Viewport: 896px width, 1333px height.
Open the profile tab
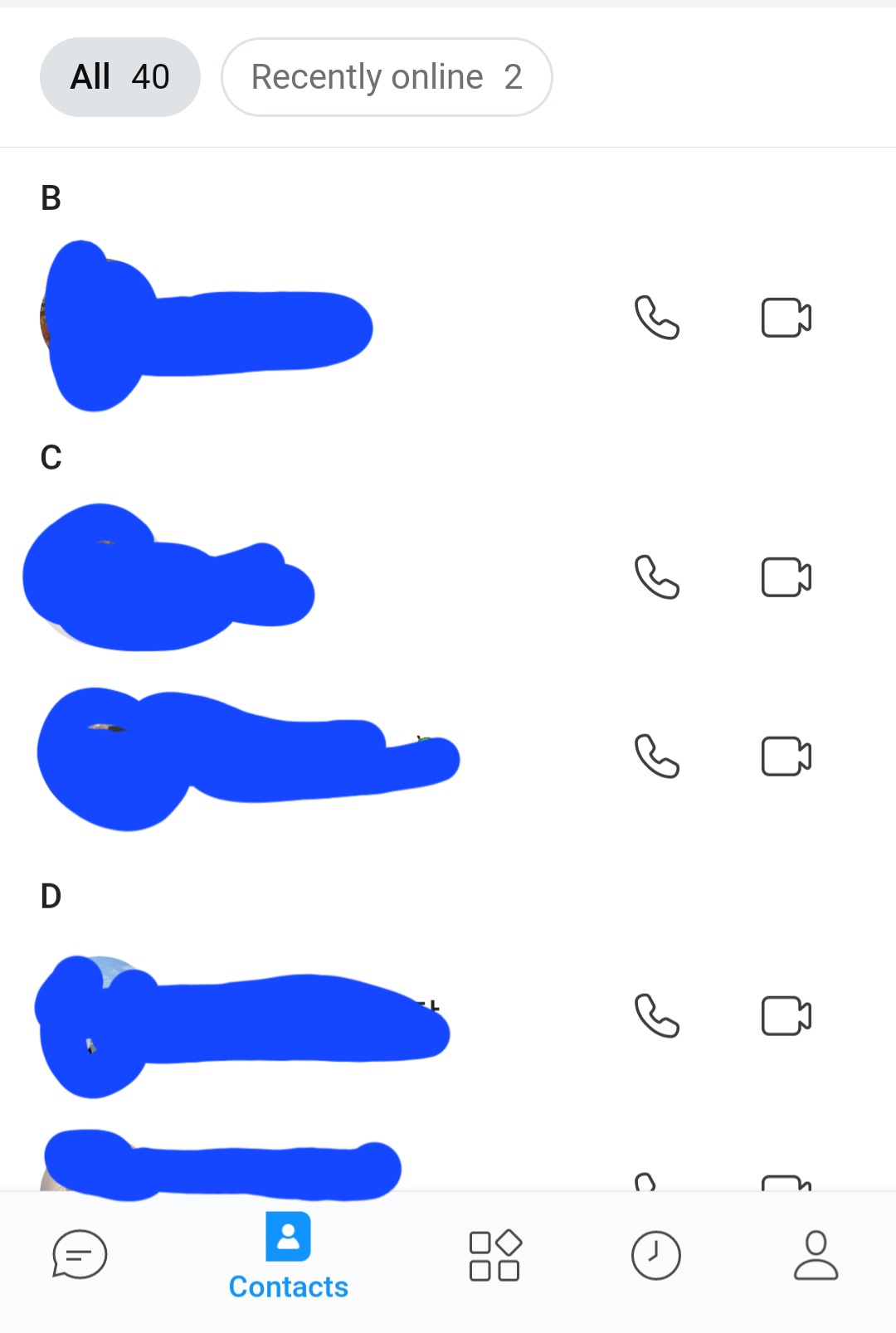pyautogui.click(x=816, y=1255)
